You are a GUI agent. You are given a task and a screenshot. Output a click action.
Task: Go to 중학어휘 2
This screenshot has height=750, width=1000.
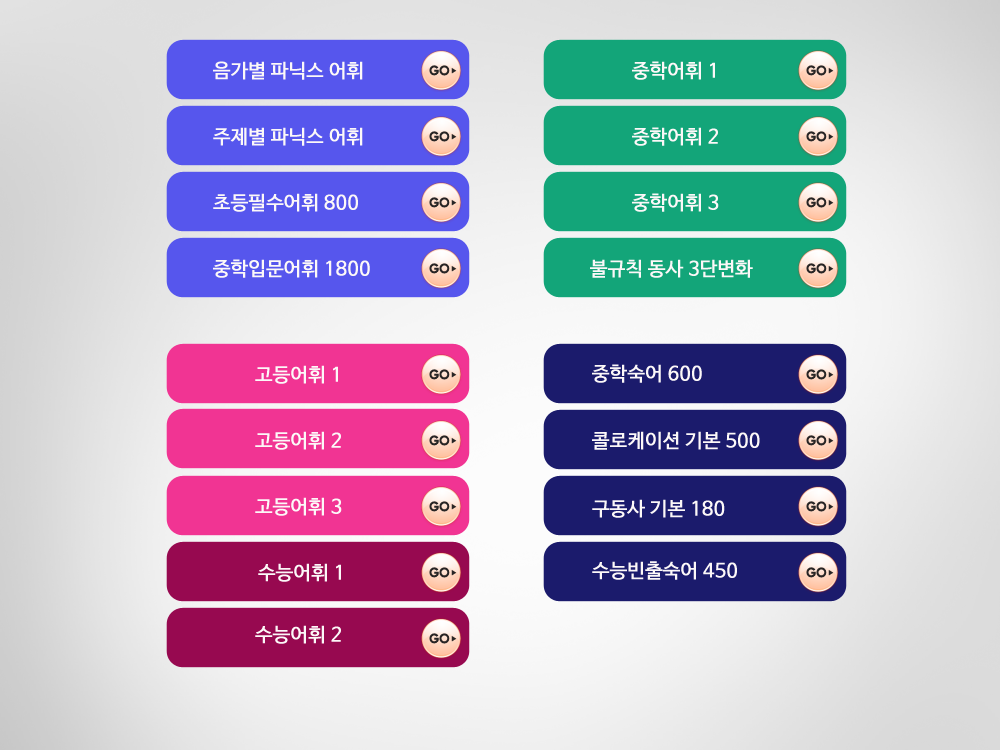(694, 136)
